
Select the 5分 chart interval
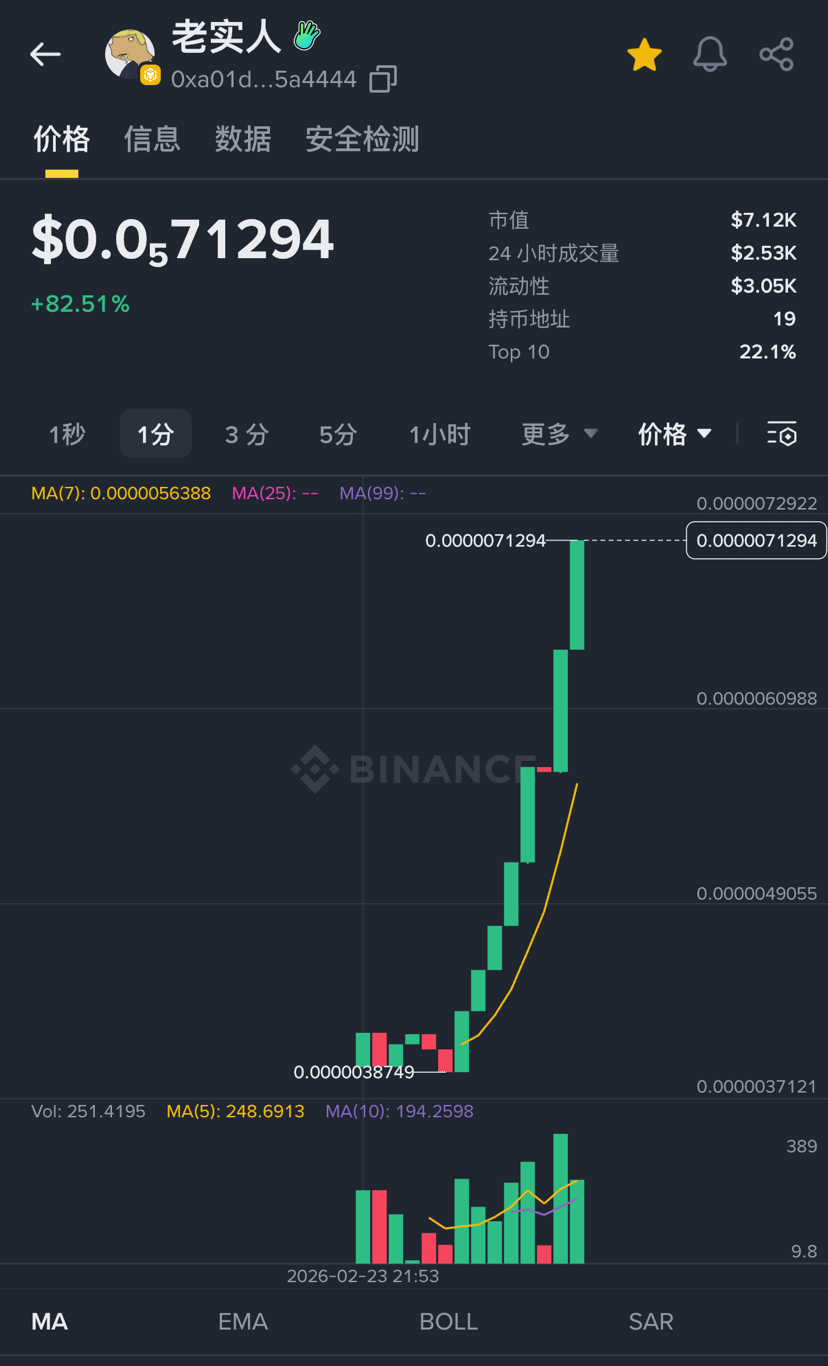[x=338, y=434]
